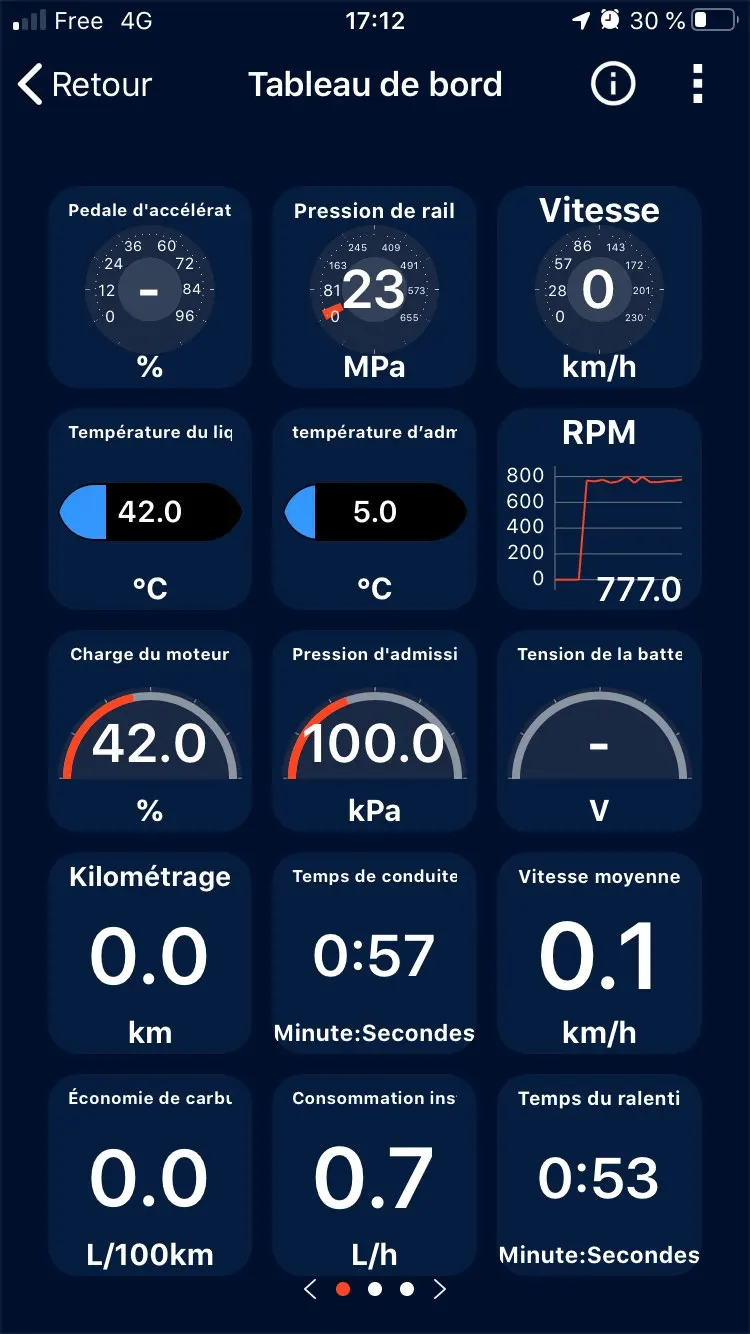Viewport: 750px width, 1334px height.
Task: Open the Temps du ralenti tile
Action: click(x=599, y=1176)
